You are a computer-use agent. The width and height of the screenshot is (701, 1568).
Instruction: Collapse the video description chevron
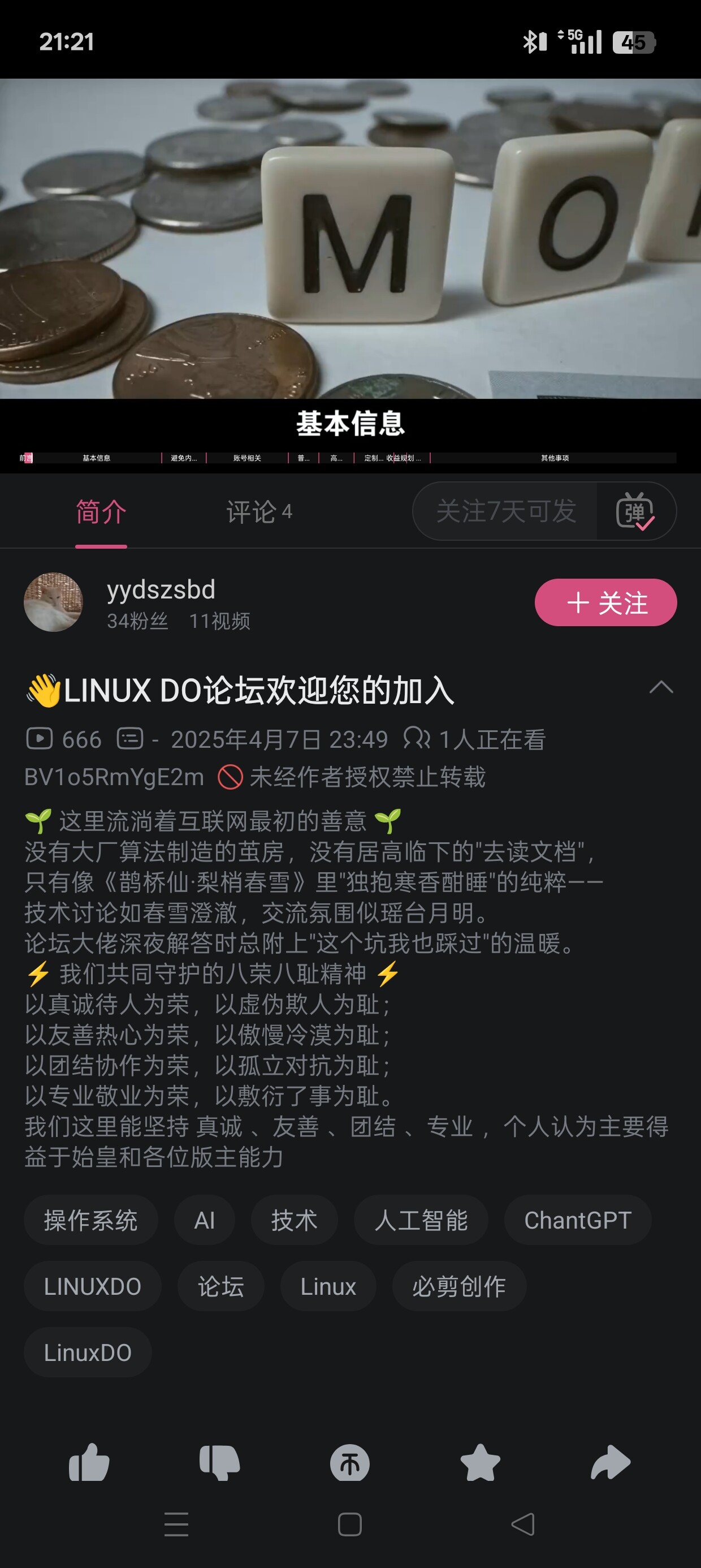click(661, 687)
